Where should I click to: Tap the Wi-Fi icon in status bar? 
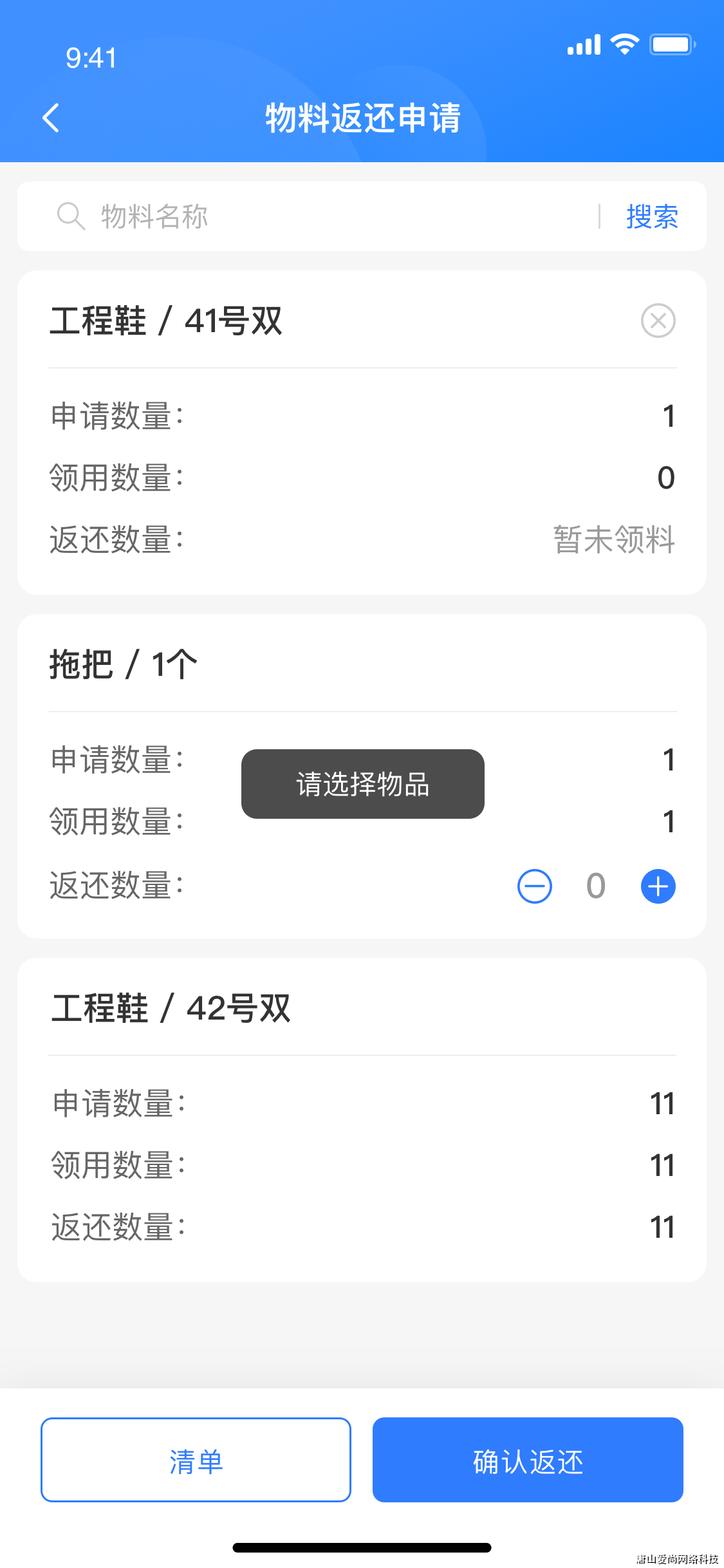622,44
